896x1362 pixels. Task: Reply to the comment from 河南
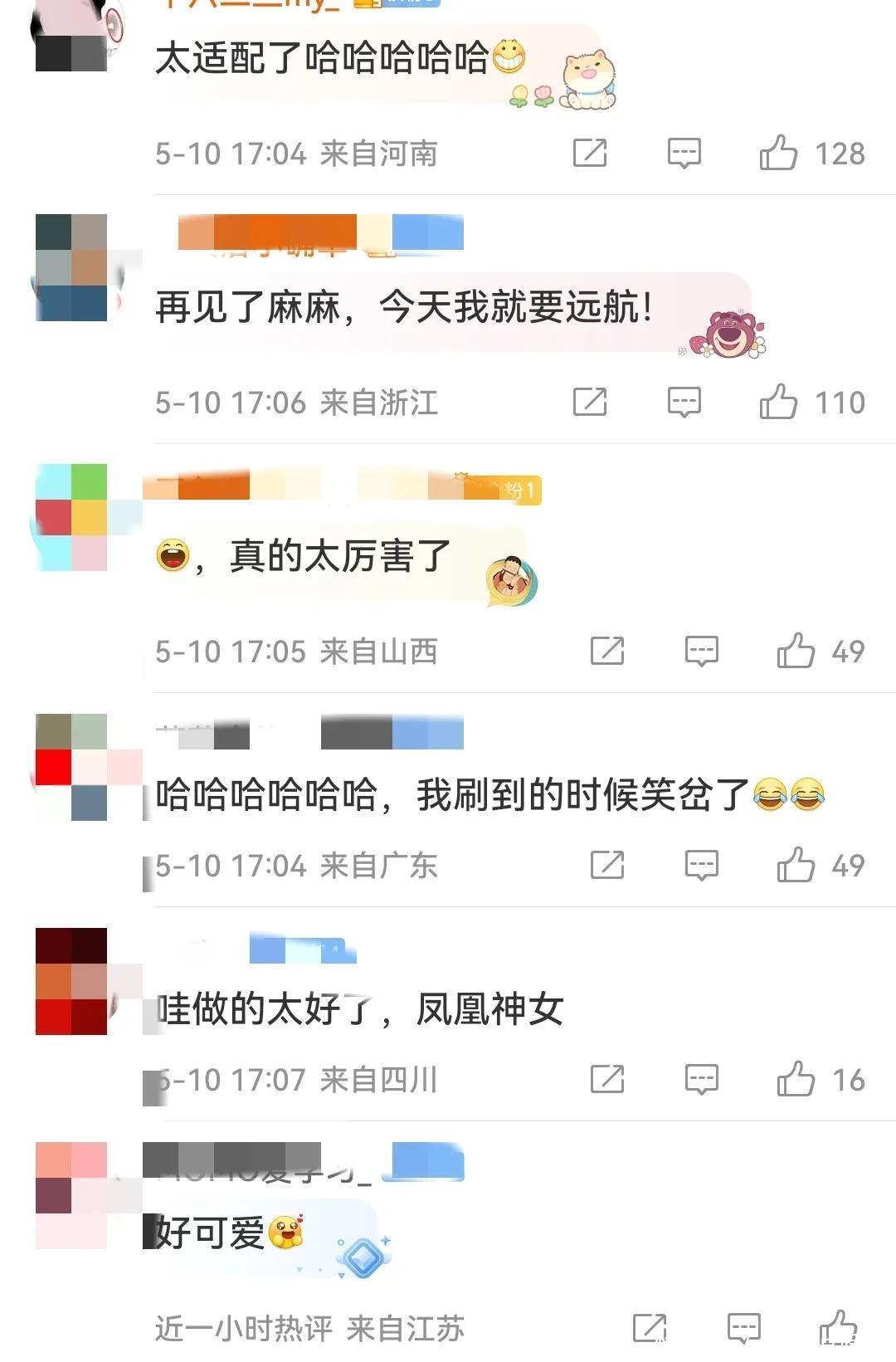tap(684, 154)
